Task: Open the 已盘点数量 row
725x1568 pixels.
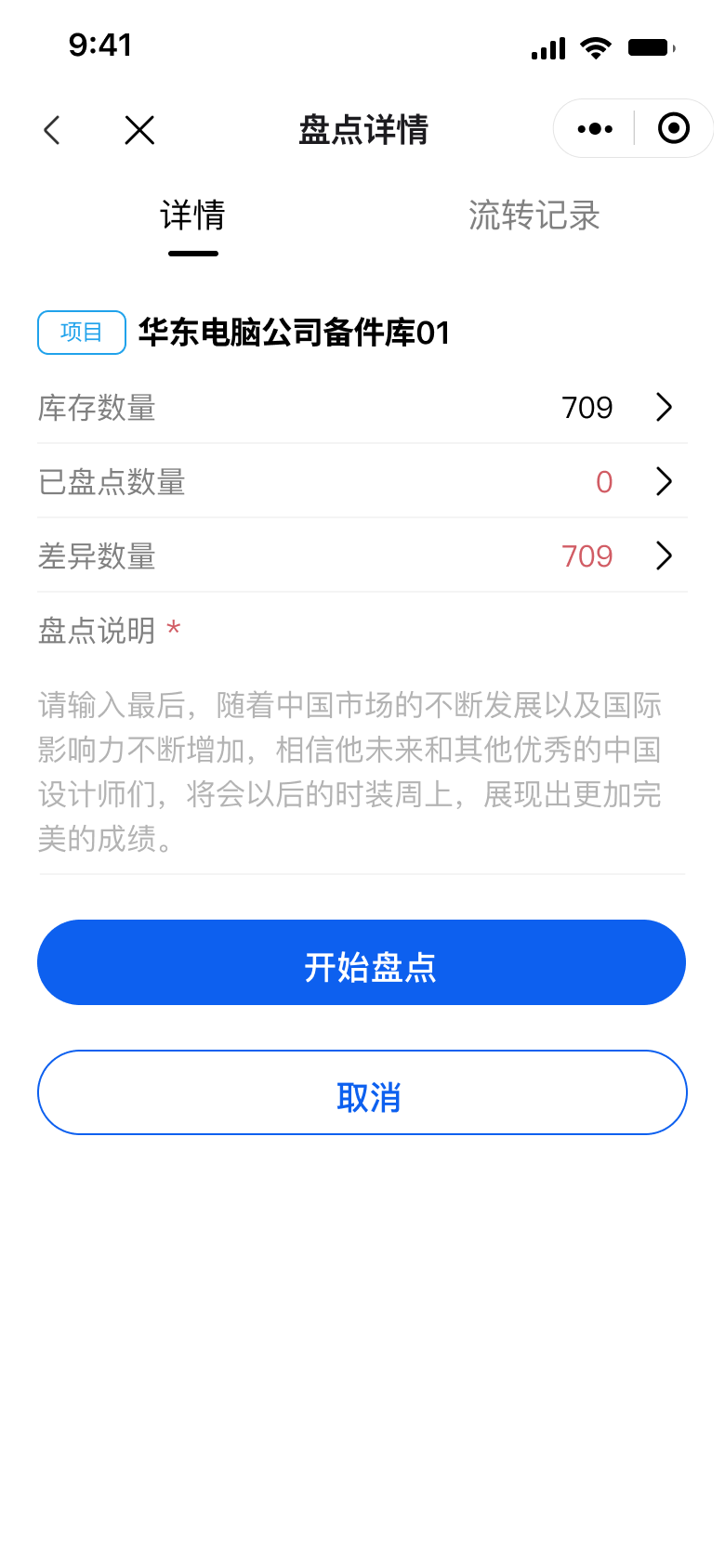Action: (x=362, y=481)
